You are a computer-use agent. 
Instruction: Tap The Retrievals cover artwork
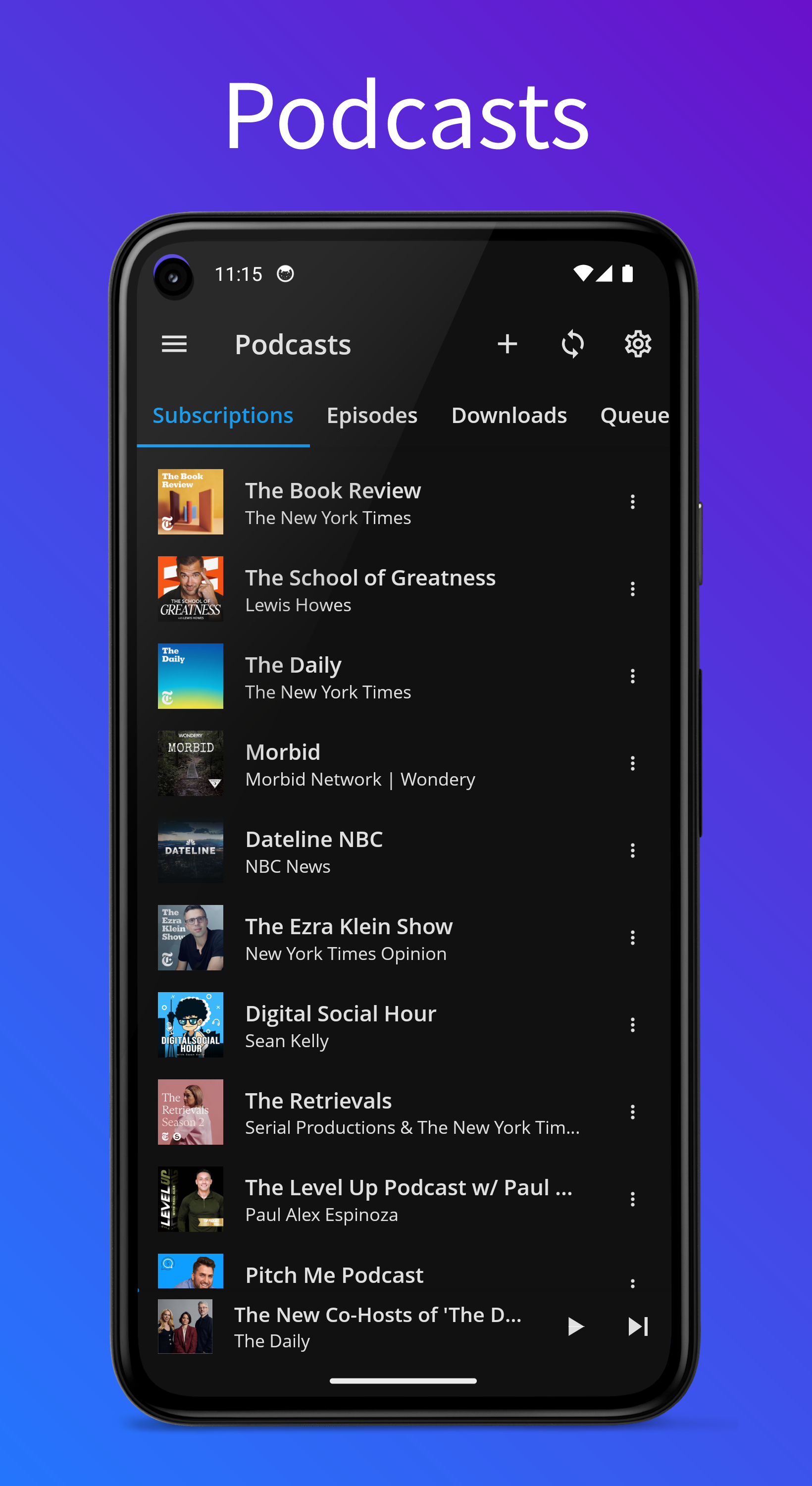(190, 1112)
